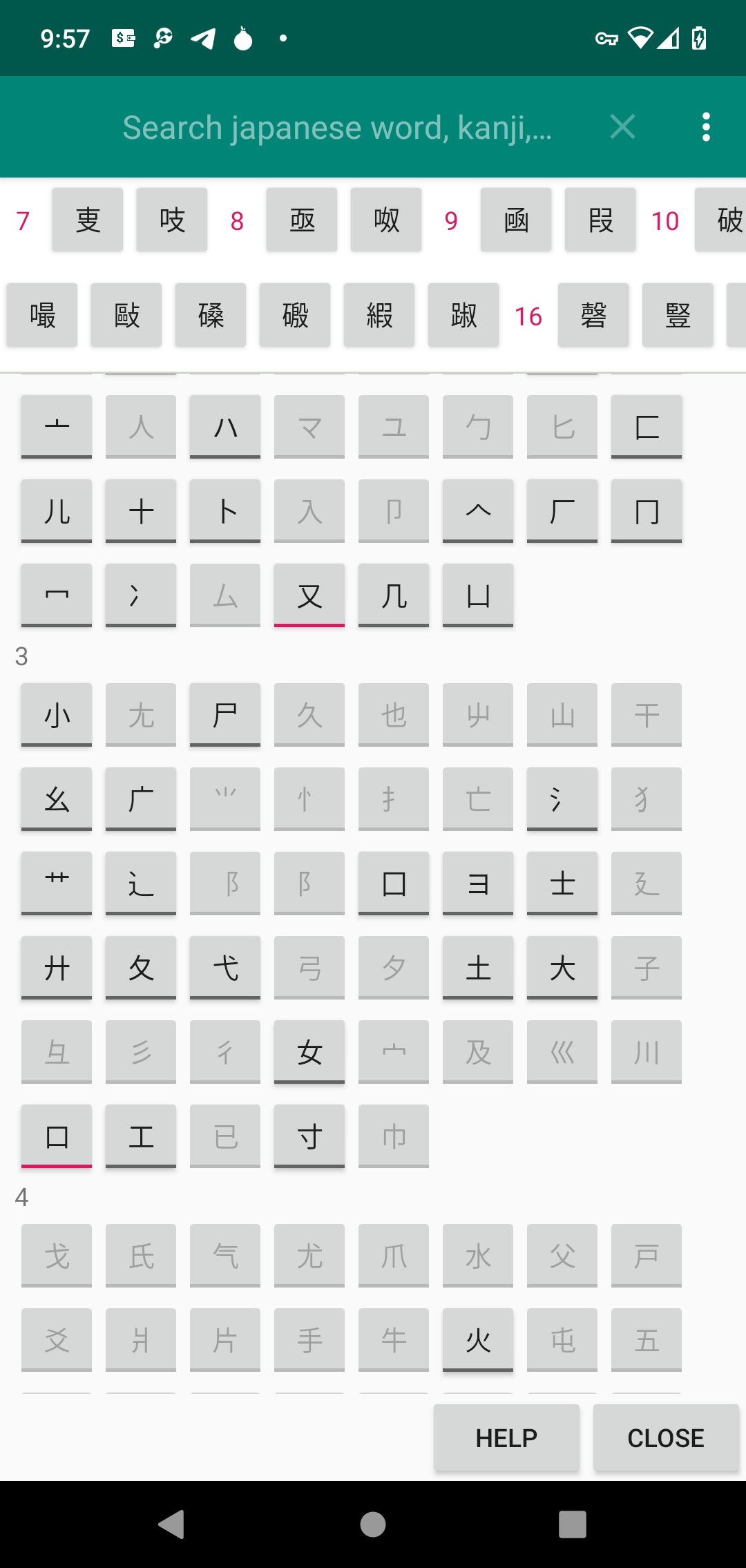Select the kanji result 段
This screenshot has width=746, height=1568.
[600, 220]
